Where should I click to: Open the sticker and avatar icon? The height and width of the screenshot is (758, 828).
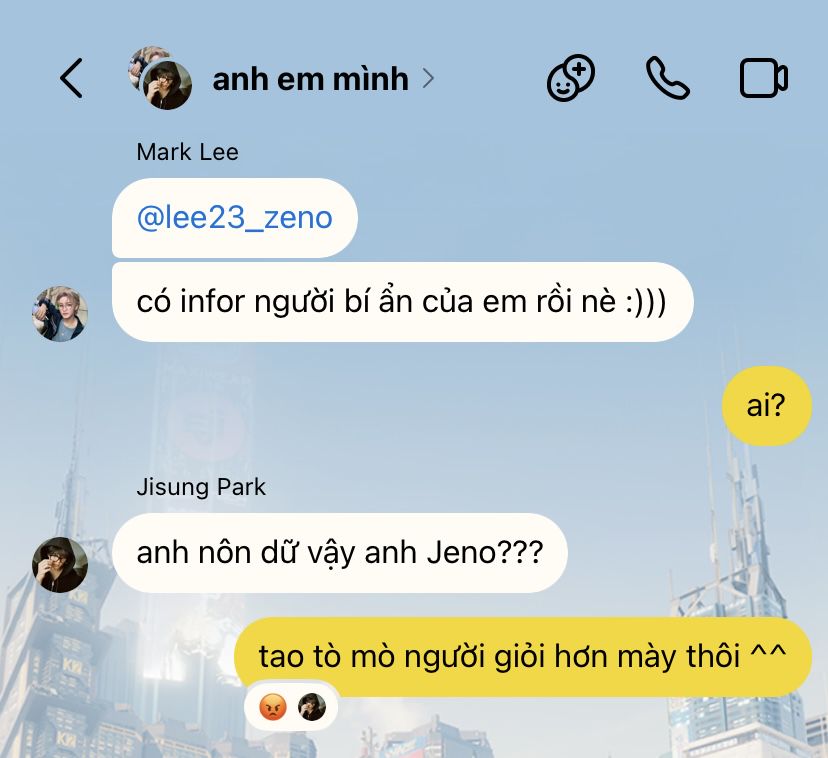pyautogui.click(x=571, y=78)
